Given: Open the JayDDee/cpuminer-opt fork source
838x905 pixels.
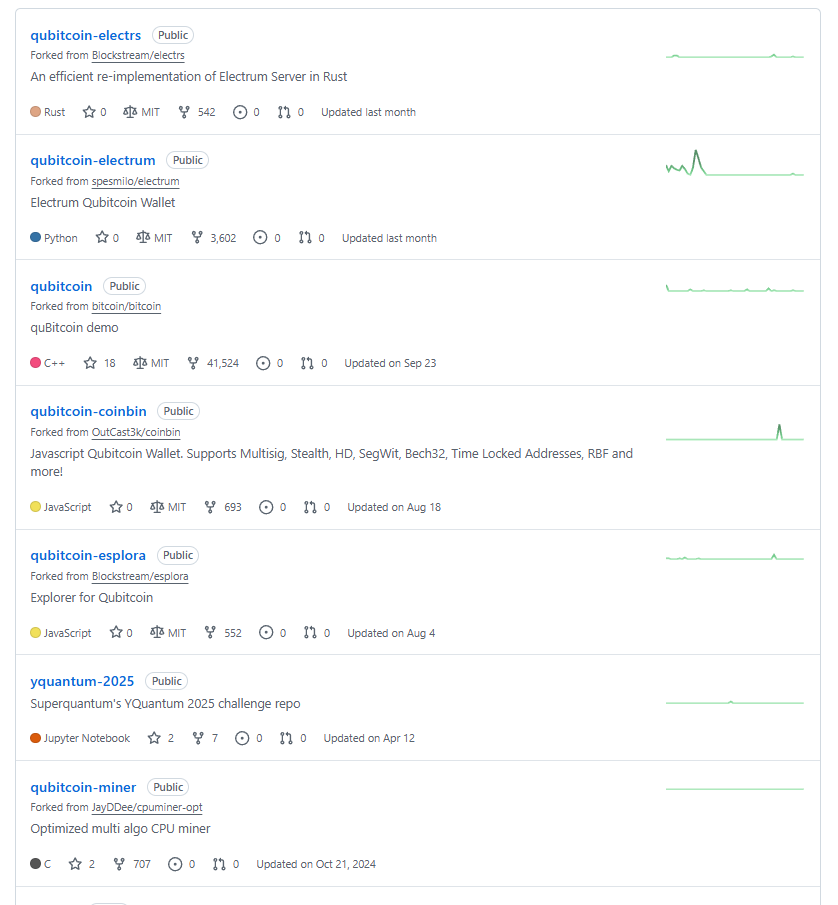Looking at the screenshot, I should [x=146, y=808].
